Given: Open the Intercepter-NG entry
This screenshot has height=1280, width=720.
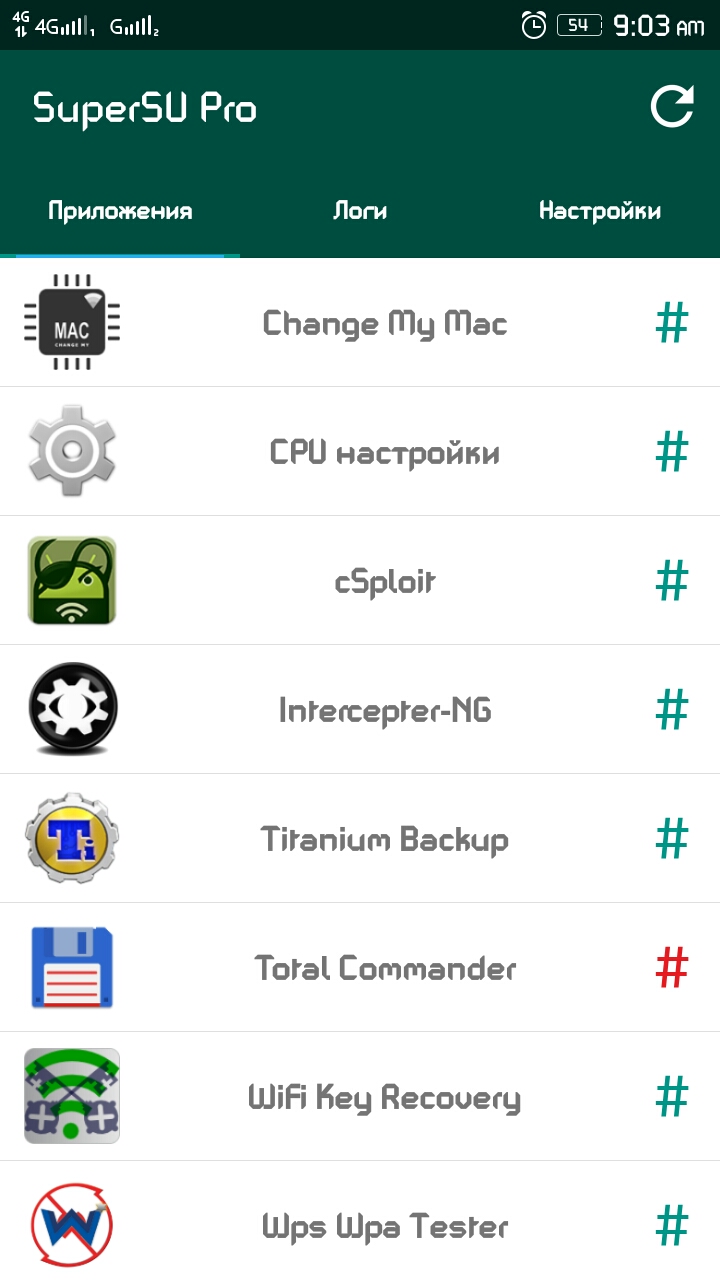Looking at the screenshot, I should 384,710.
